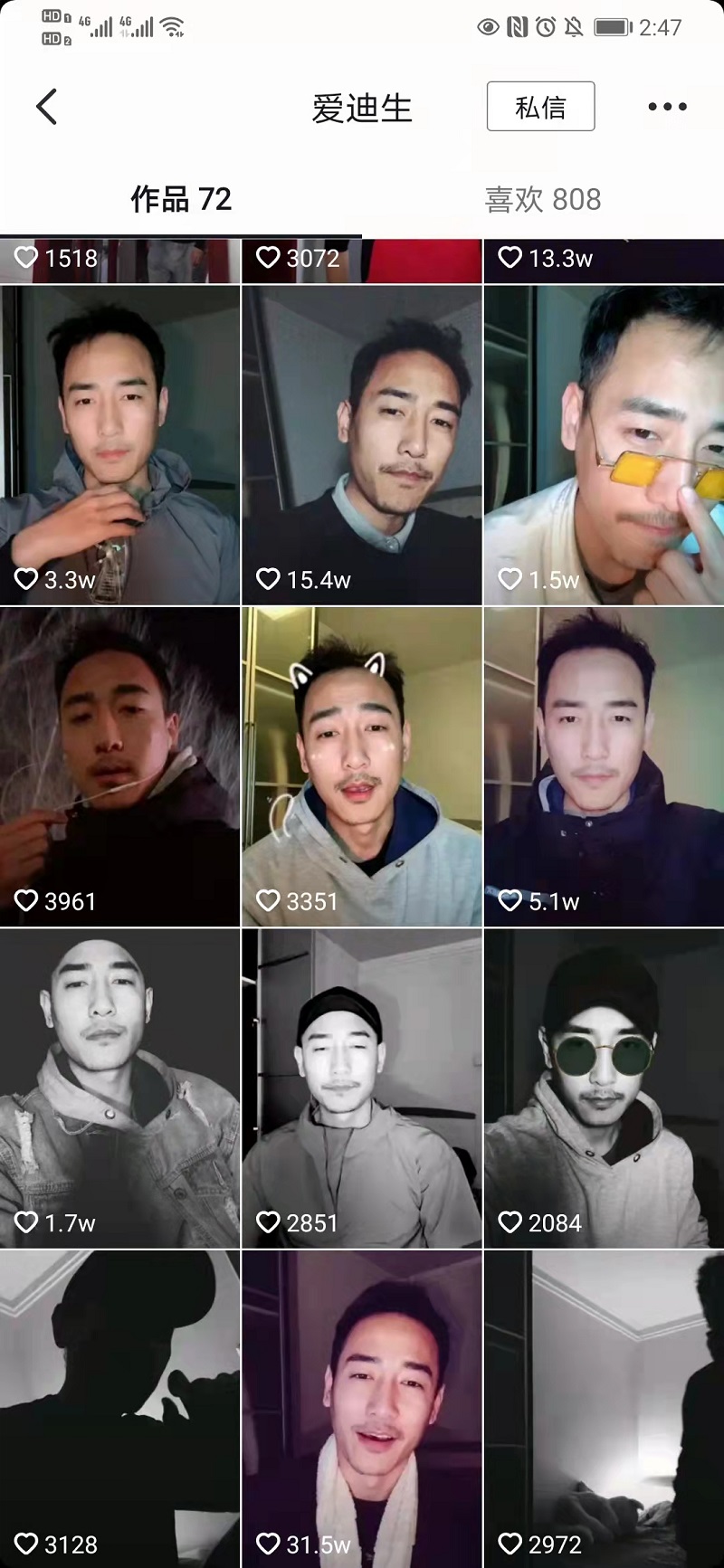The width and height of the screenshot is (724, 1568).
Task: Open the video with 3.3w likes
Action: click(120, 445)
